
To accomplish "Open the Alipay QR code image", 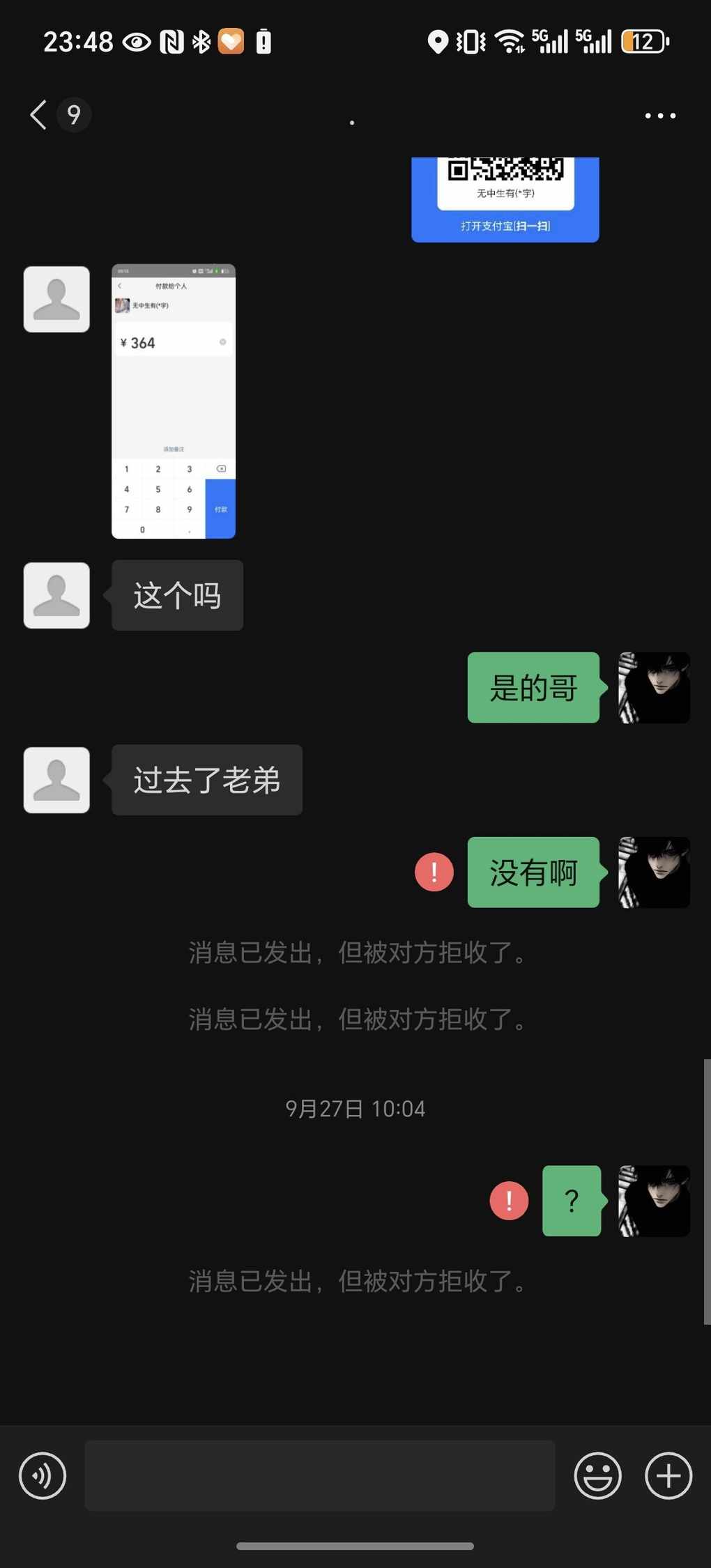I will [x=505, y=201].
